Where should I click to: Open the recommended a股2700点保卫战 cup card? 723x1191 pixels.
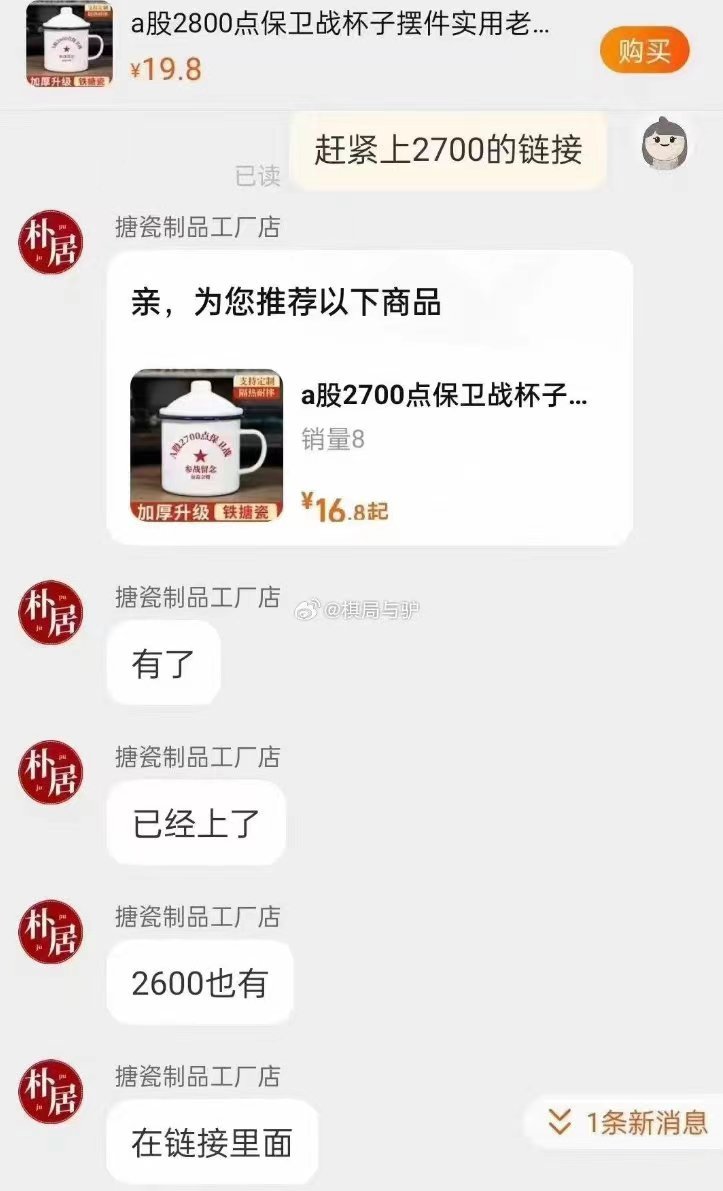(x=370, y=446)
